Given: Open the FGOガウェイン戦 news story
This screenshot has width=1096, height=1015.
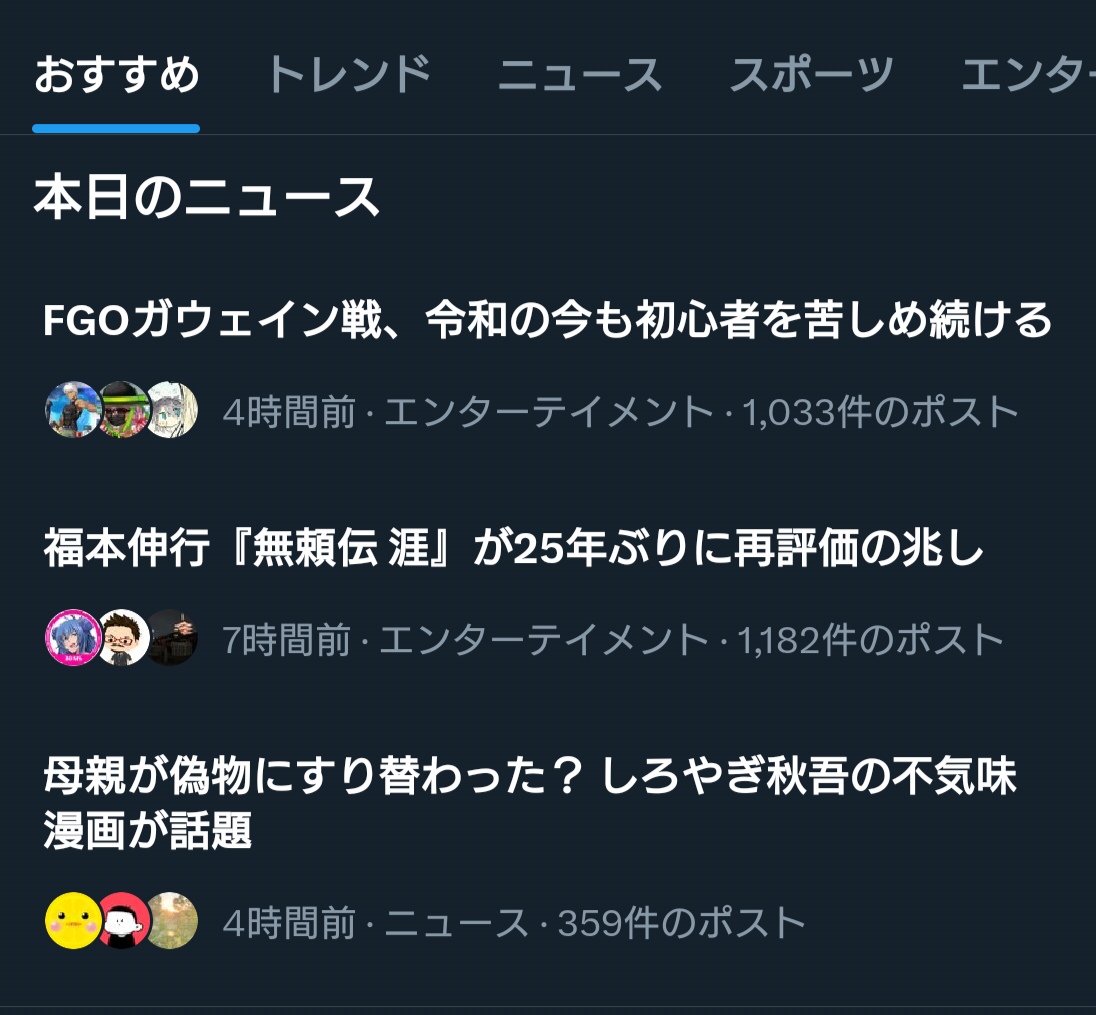Looking at the screenshot, I should (548, 368).
